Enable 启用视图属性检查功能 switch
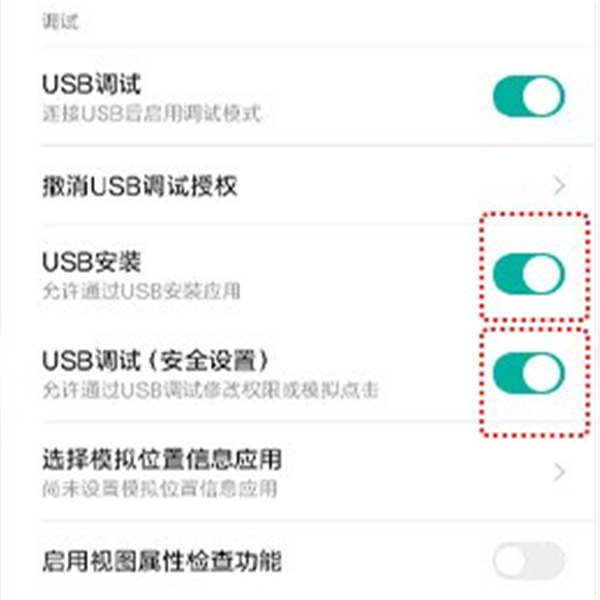600x600 pixels. tap(528, 561)
